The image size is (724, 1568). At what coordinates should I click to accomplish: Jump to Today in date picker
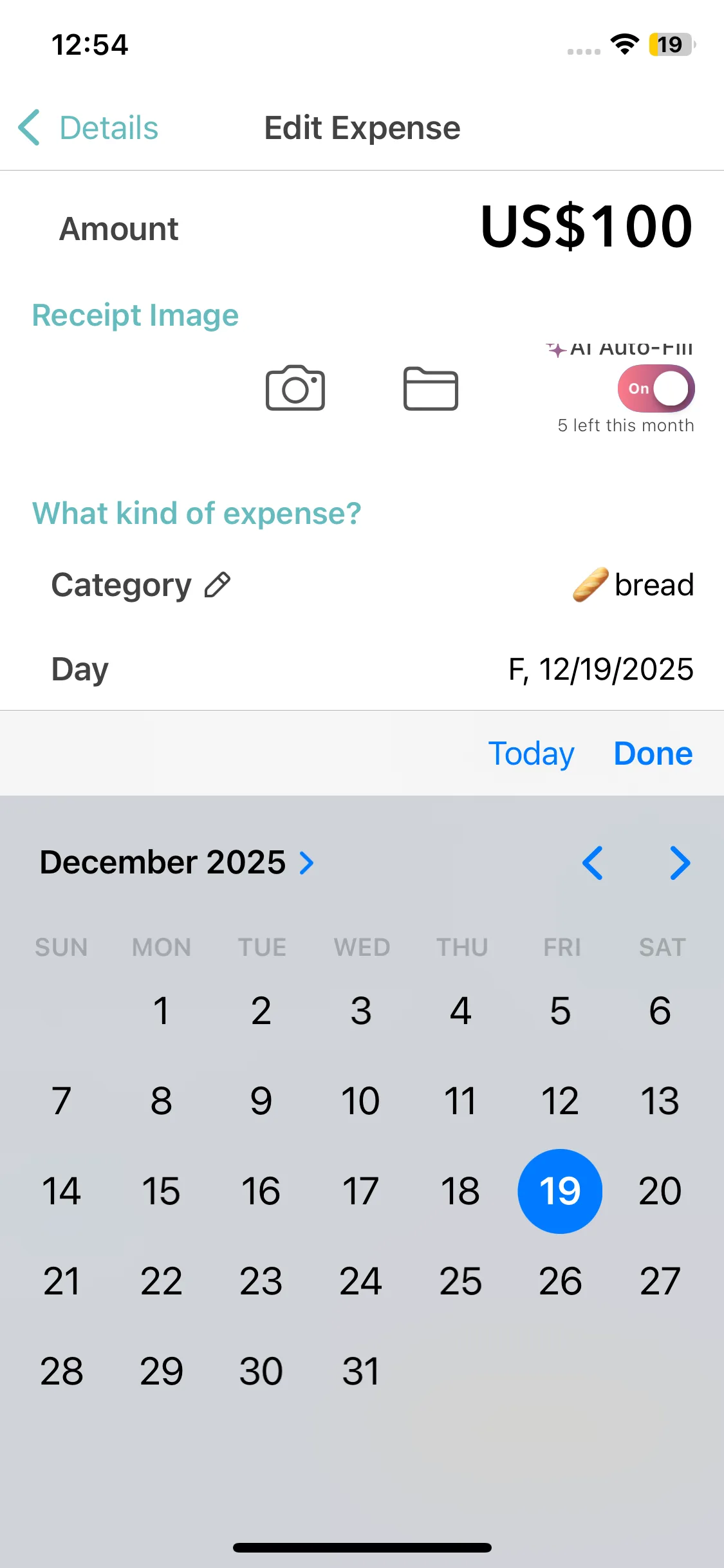point(531,753)
